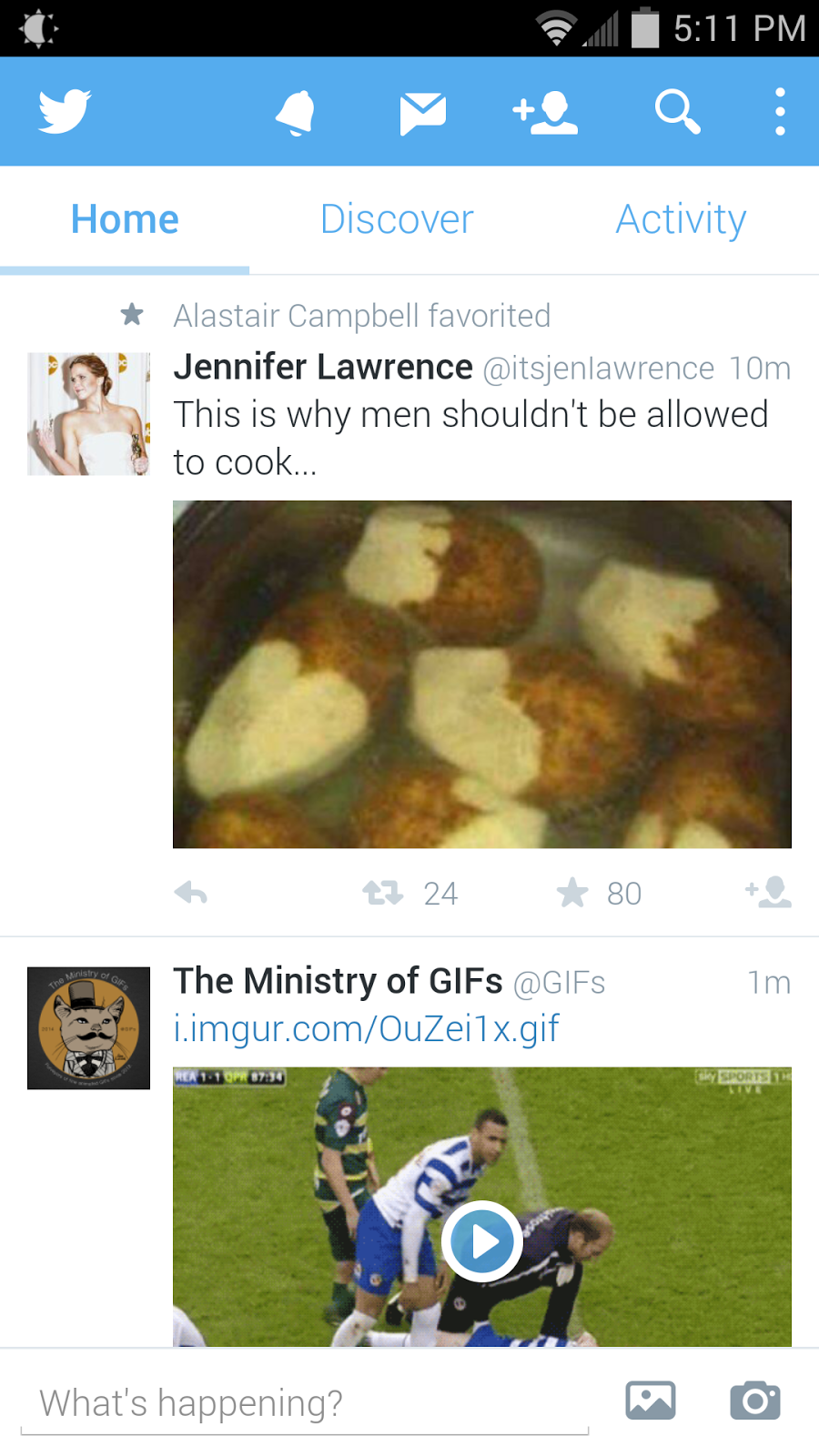819x1456 pixels.
Task: Favorite Jennifer Lawrence's tweet
Action: pos(572,894)
